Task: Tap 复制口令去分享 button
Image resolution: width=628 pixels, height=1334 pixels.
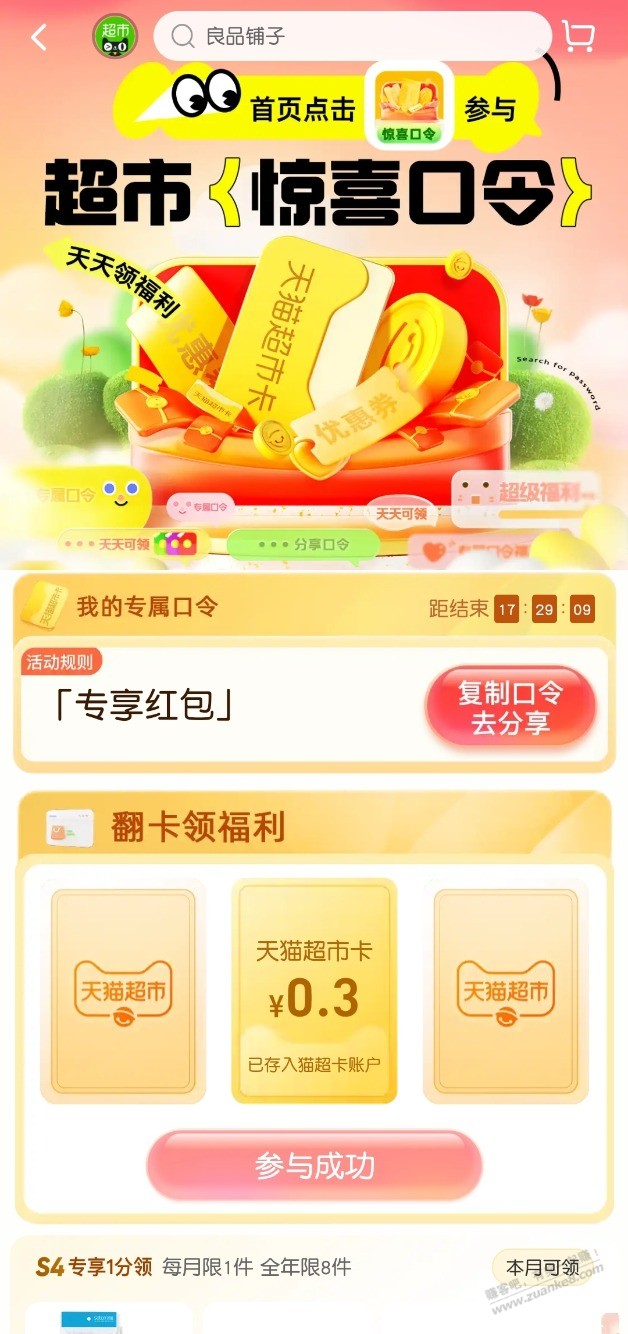Action: coord(510,708)
